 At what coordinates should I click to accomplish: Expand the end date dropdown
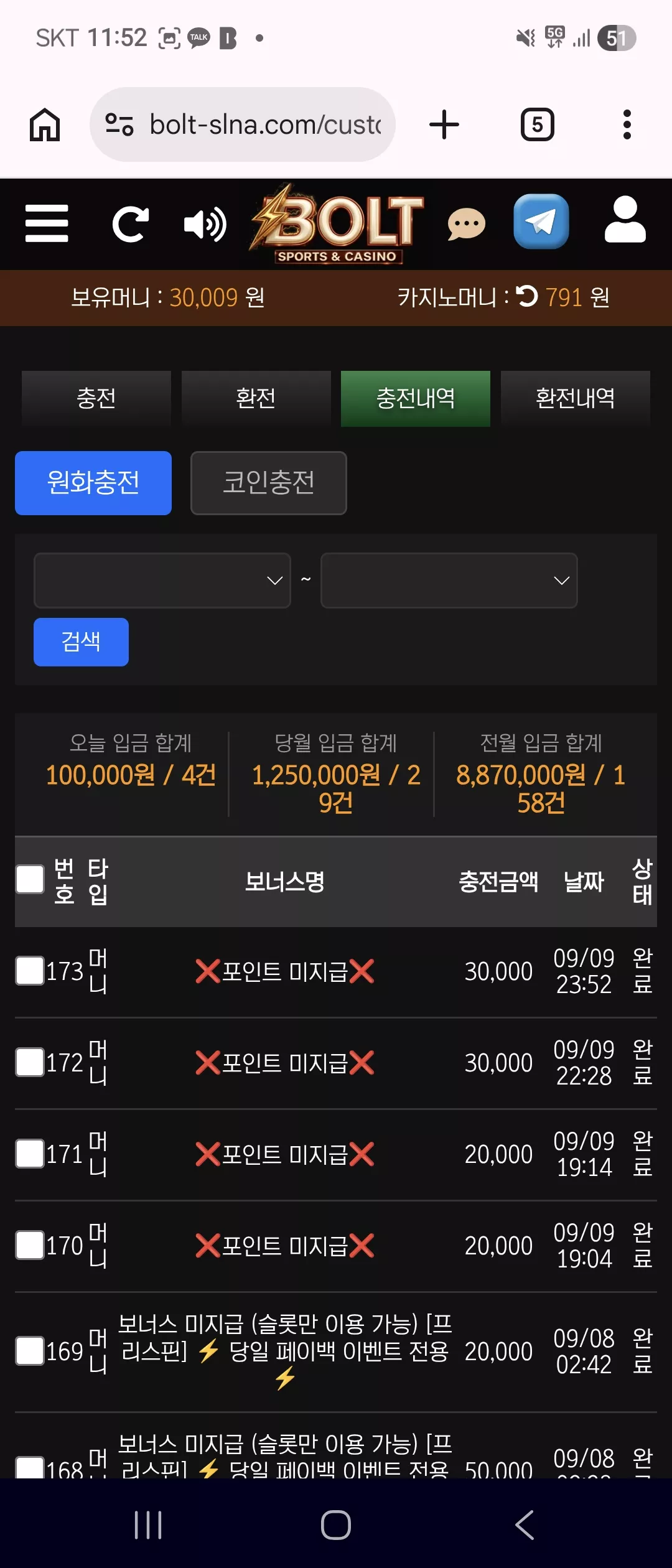click(x=449, y=581)
